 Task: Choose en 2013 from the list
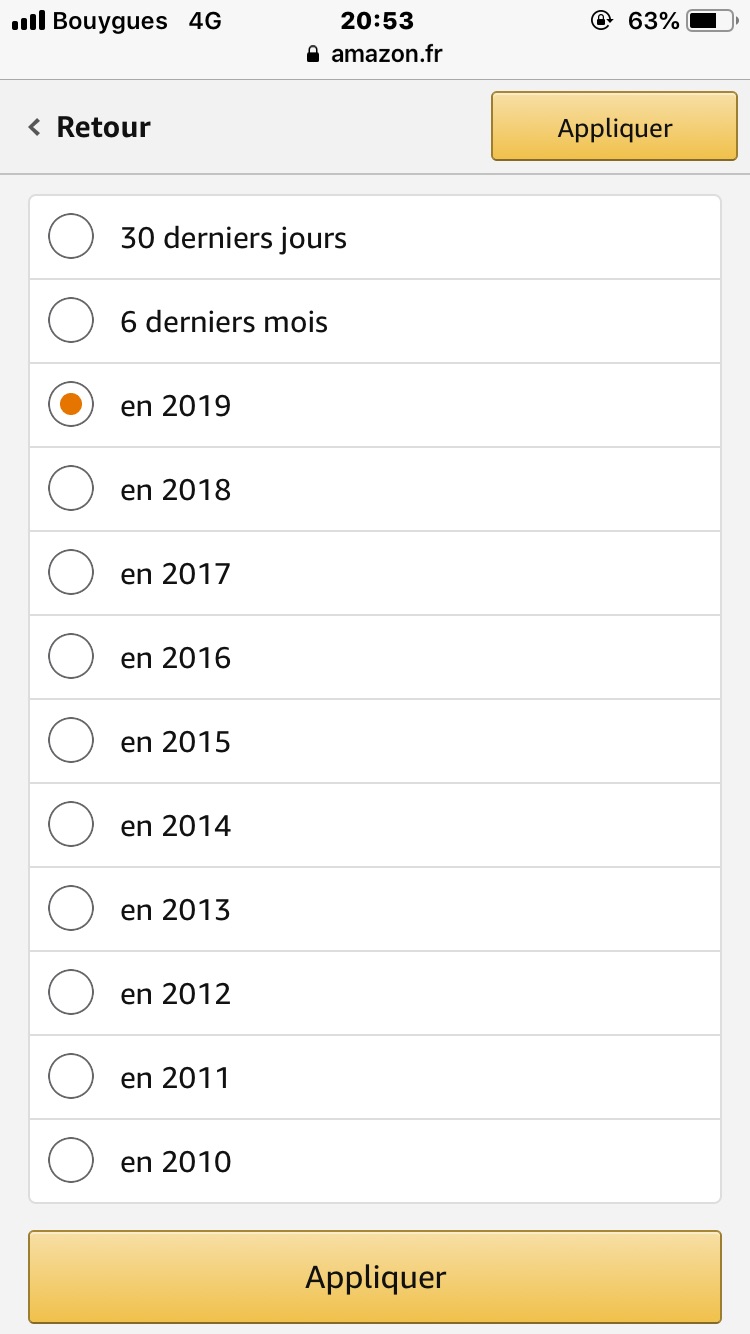[375, 910]
